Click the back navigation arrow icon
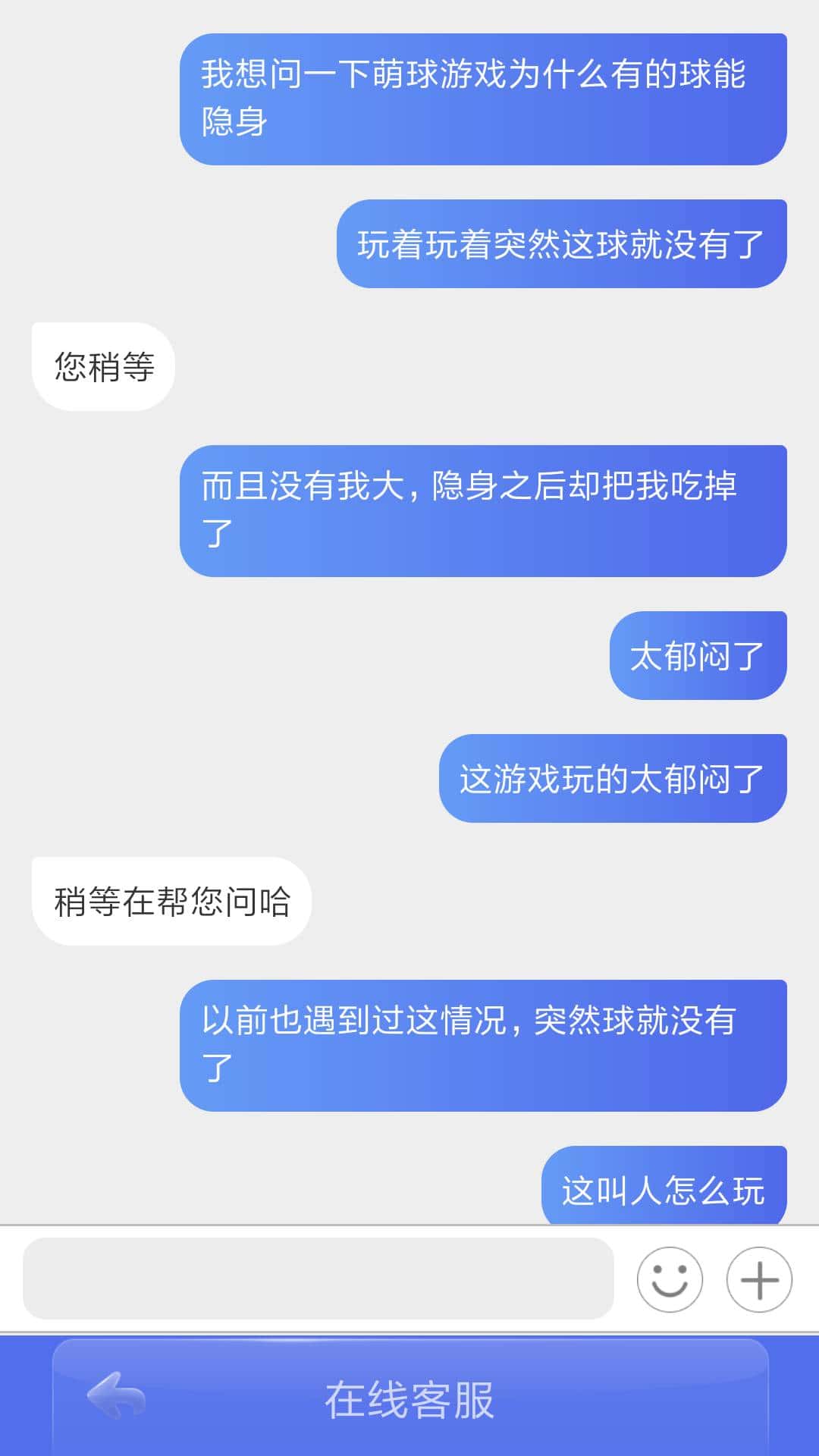The width and height of the screenshot is (819, 1456). 112,1399
